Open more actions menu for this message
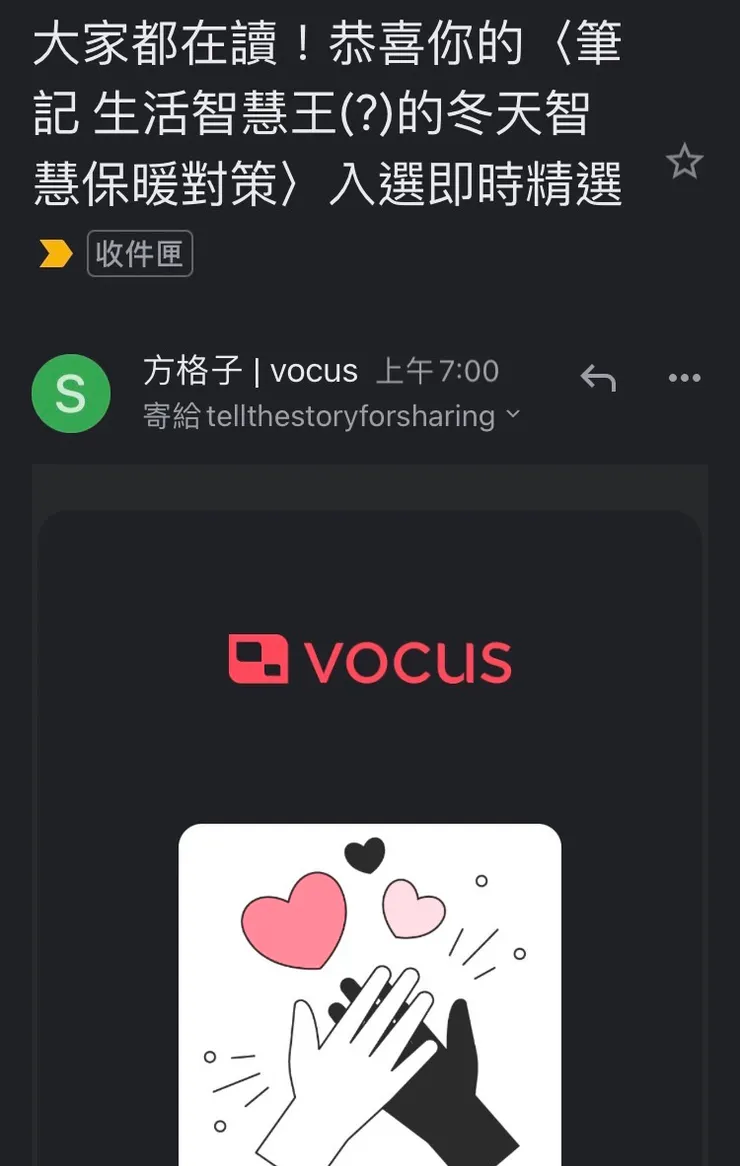 684,377
